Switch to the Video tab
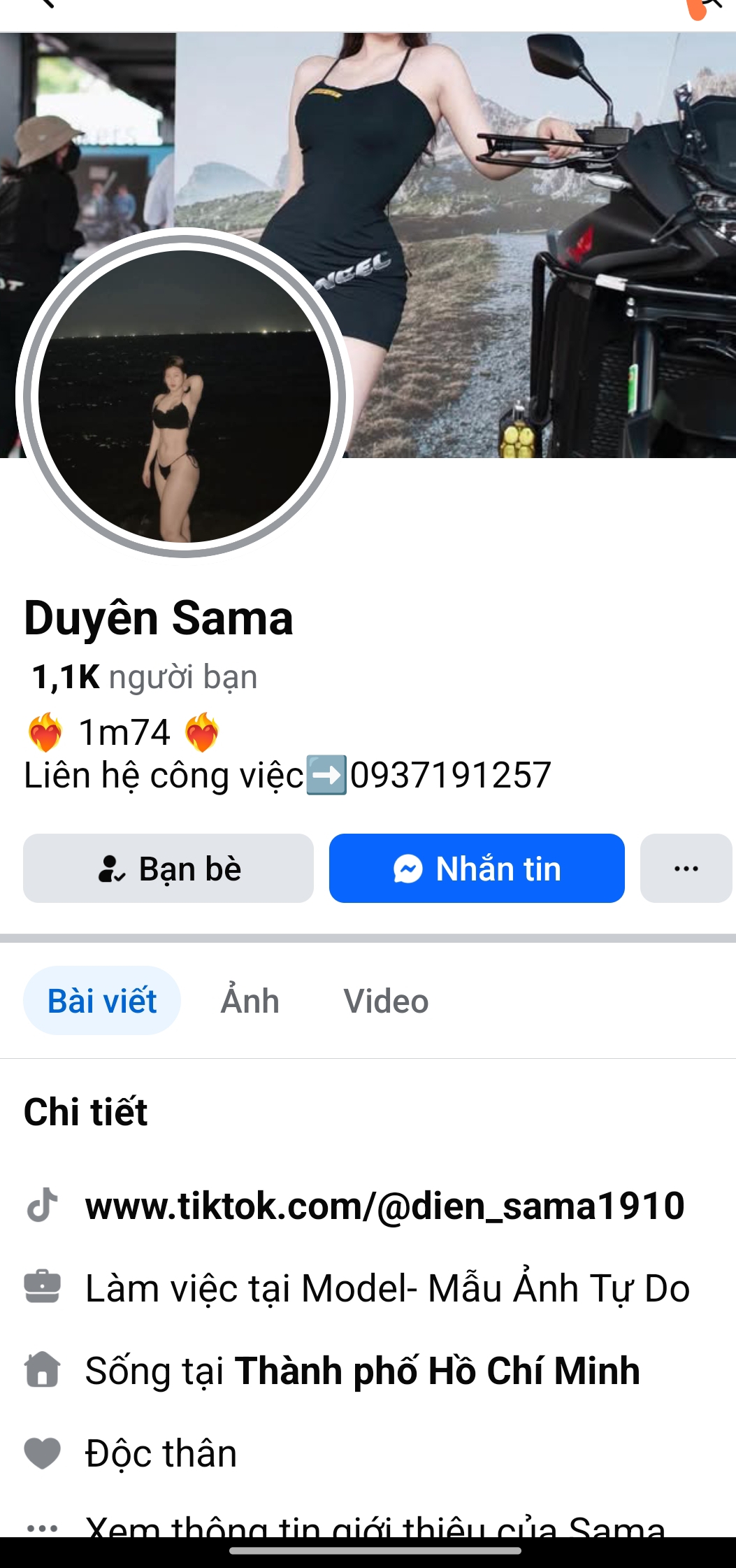This screenshot has width=736, height=1568. click(x=386, y=1001)
